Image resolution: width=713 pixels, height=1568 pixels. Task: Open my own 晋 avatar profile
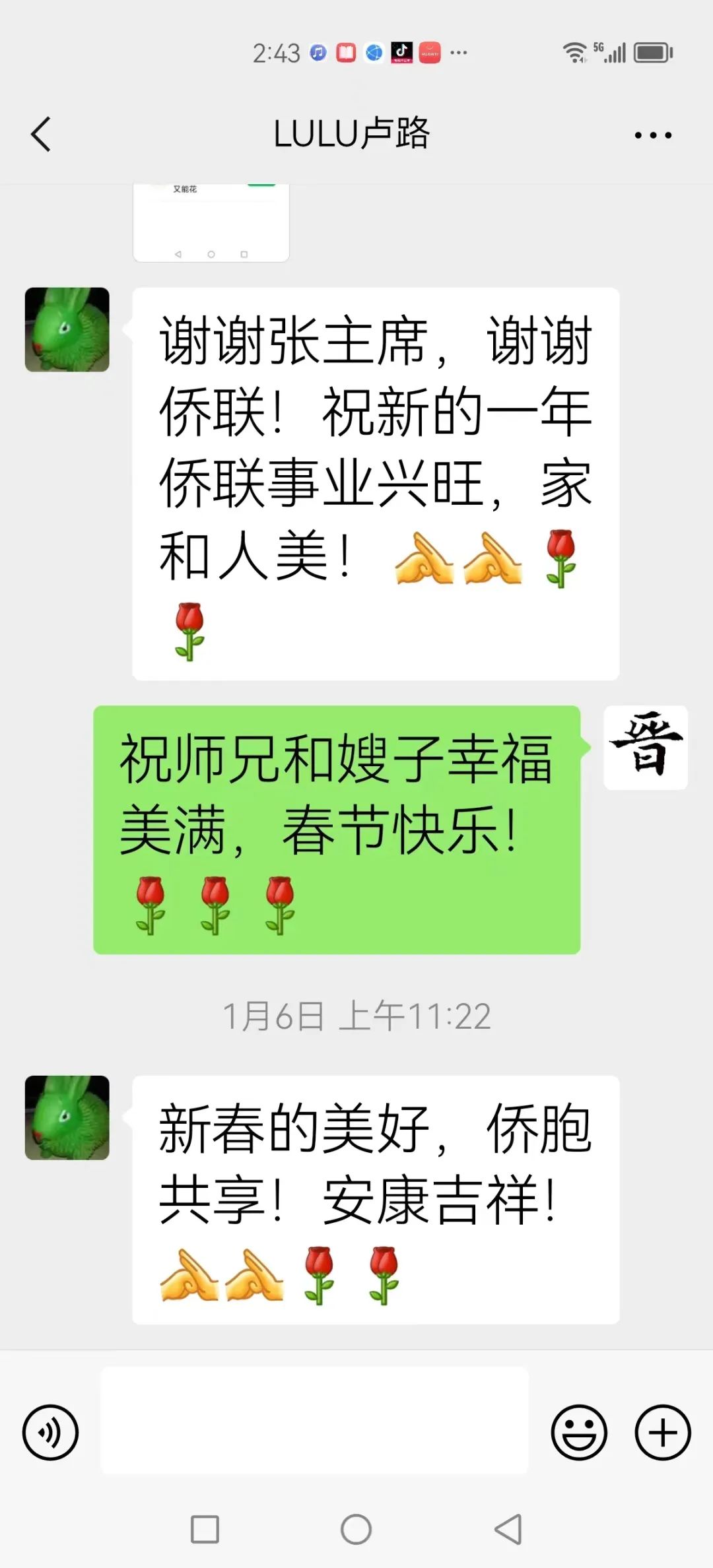pos(646,748)
